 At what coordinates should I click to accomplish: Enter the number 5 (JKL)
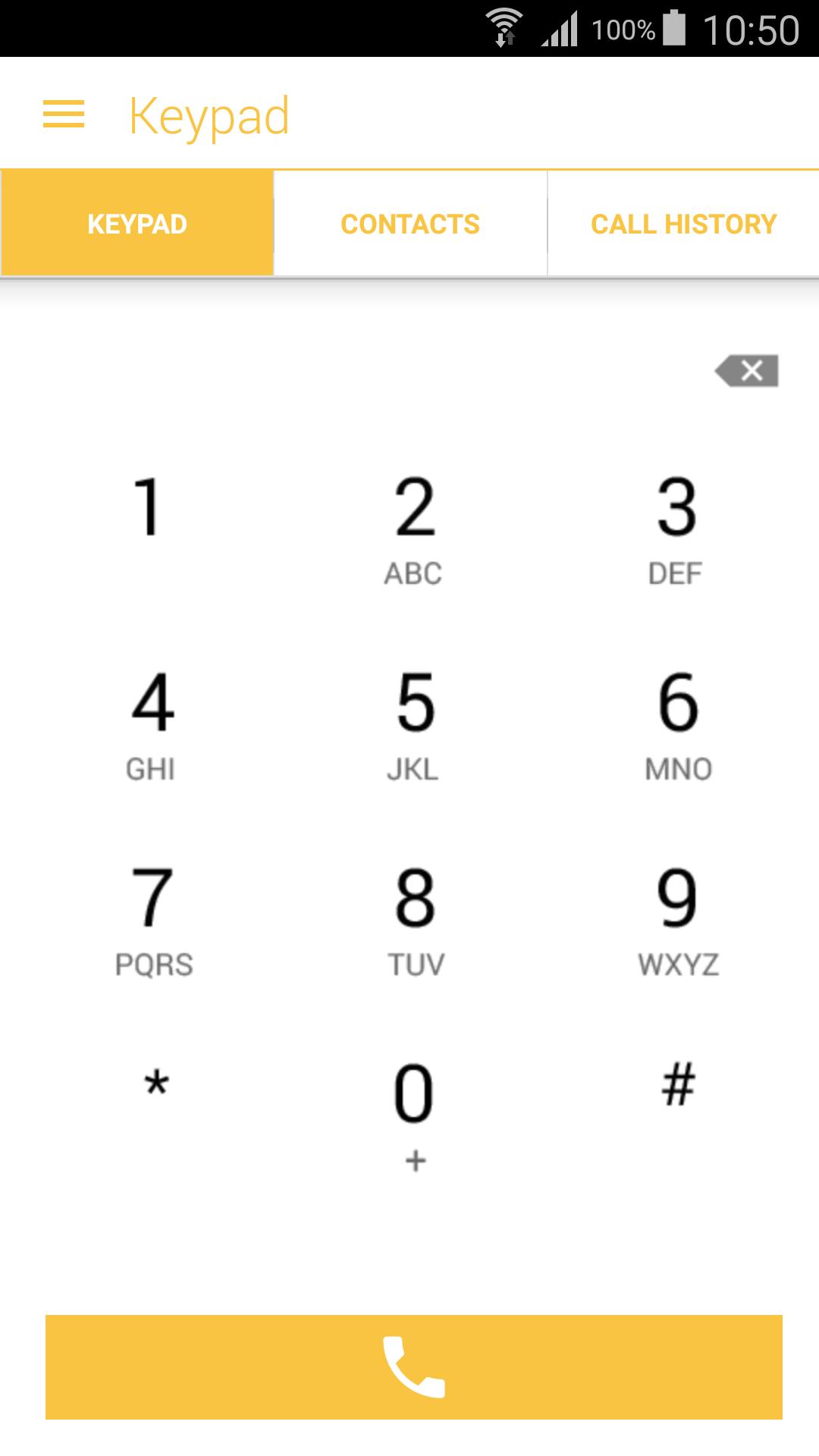tap(414, 723)
